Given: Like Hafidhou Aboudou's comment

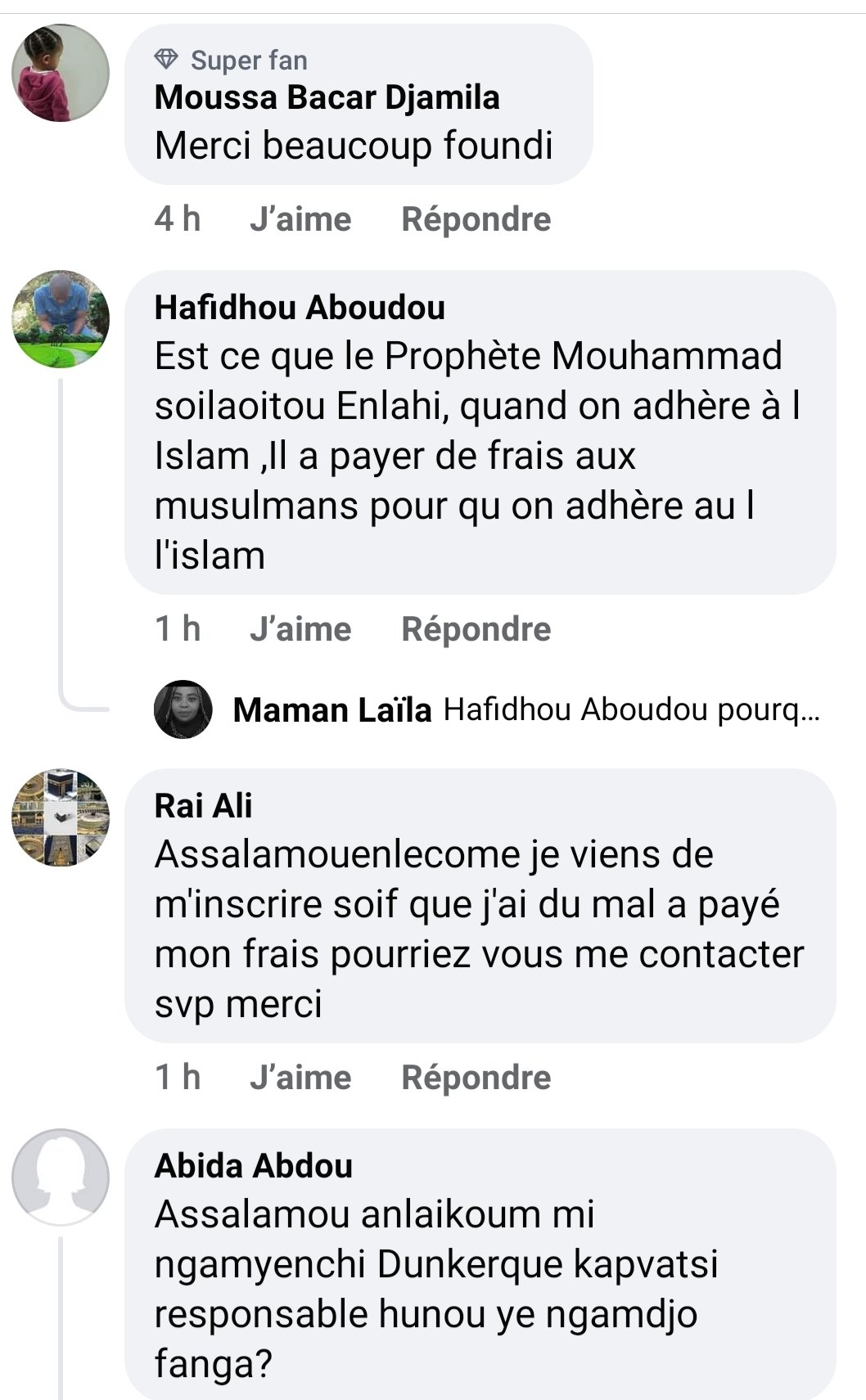Looking at the screenshot, I should tap(300, 629).
